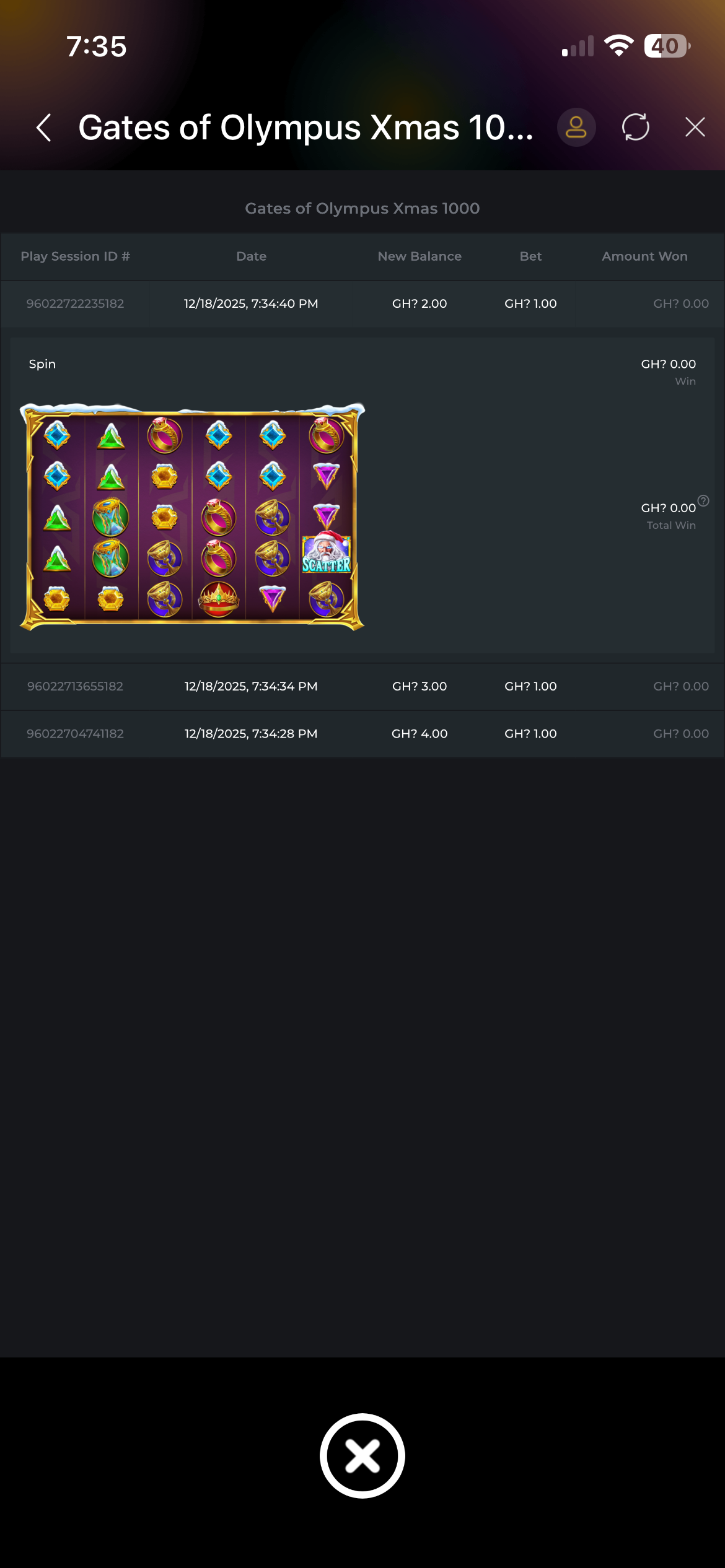Open the Total Win help icon
This screenshot has height=1568, width=725.
point(703,500)
